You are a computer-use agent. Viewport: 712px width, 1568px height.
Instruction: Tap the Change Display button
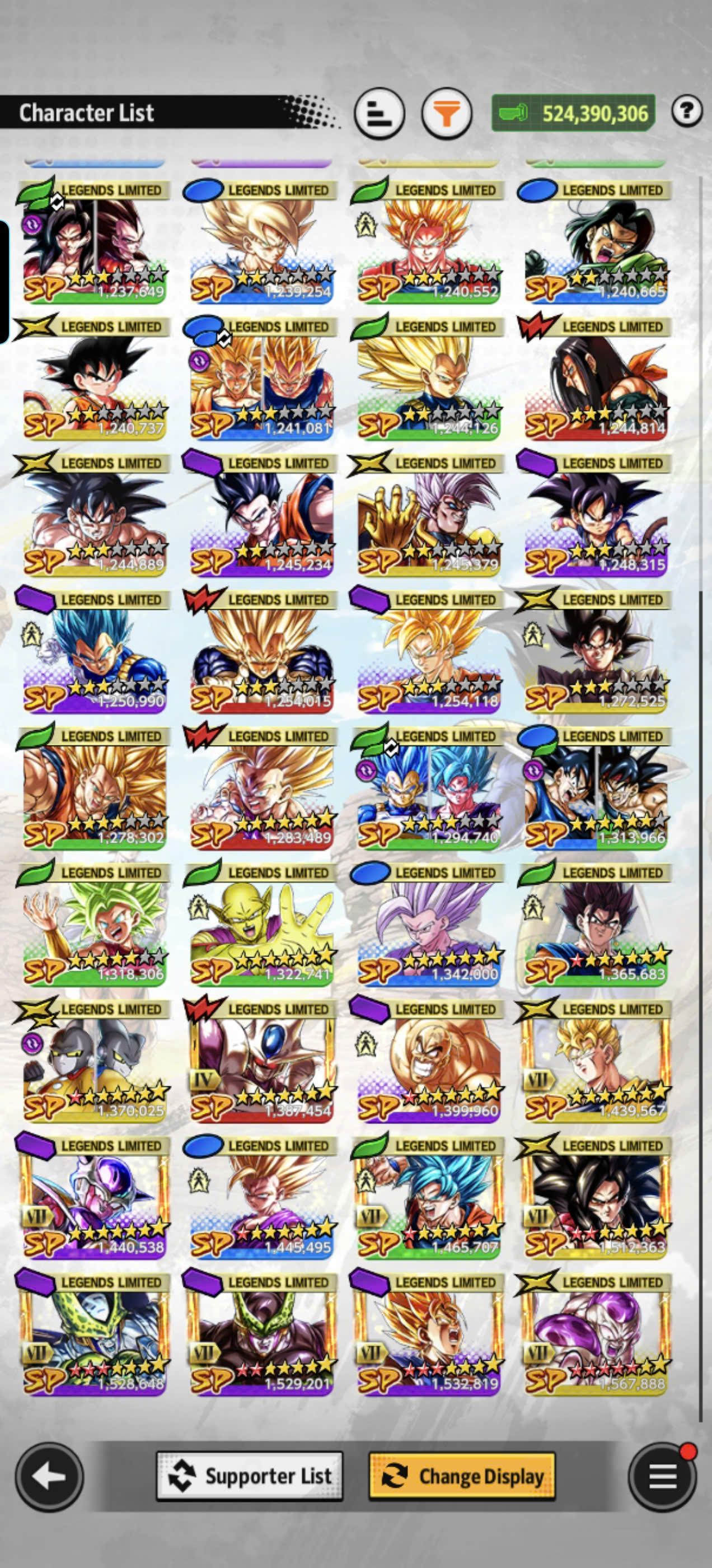tap(462, 1476)
